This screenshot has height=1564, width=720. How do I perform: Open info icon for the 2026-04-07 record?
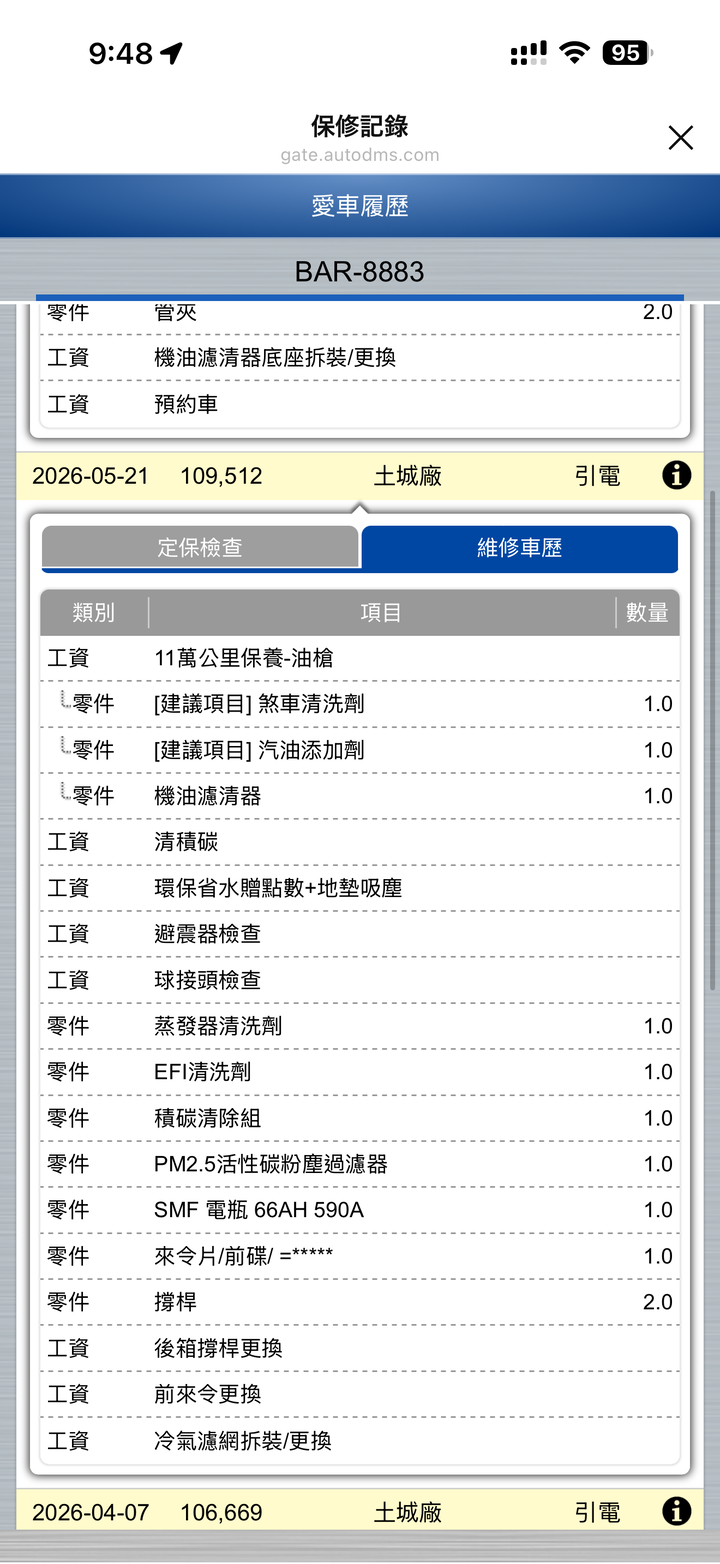pos(677,1512)
